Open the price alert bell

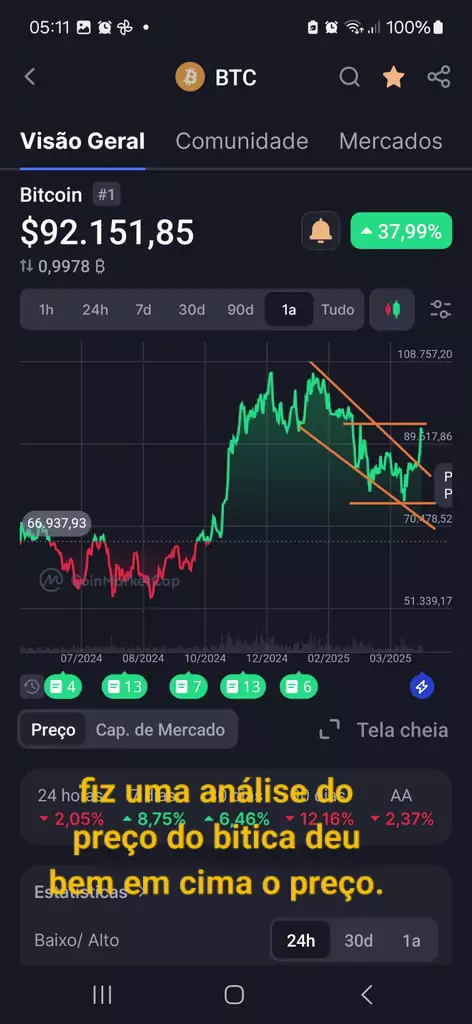click(x=321, y=231)
